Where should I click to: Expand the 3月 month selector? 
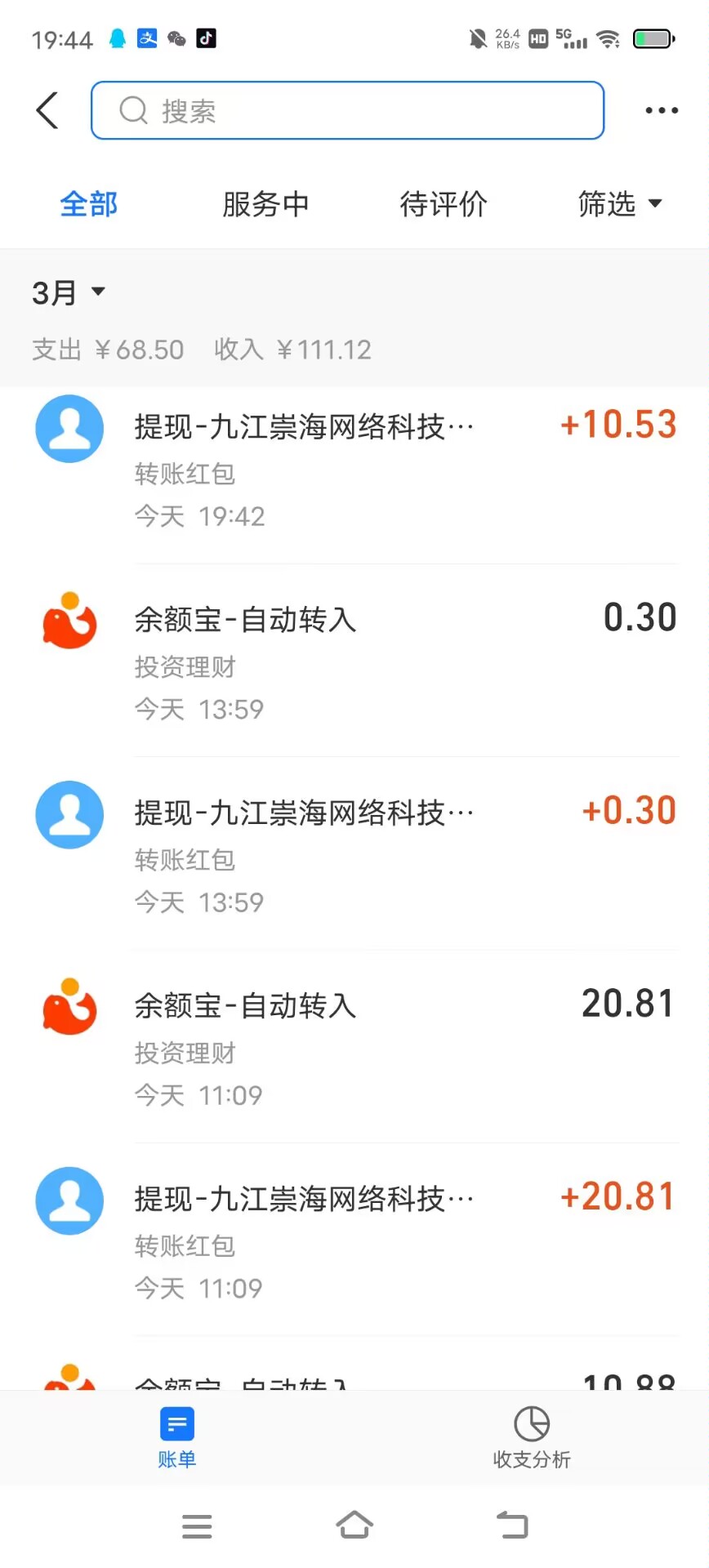[x=69, y=292]
